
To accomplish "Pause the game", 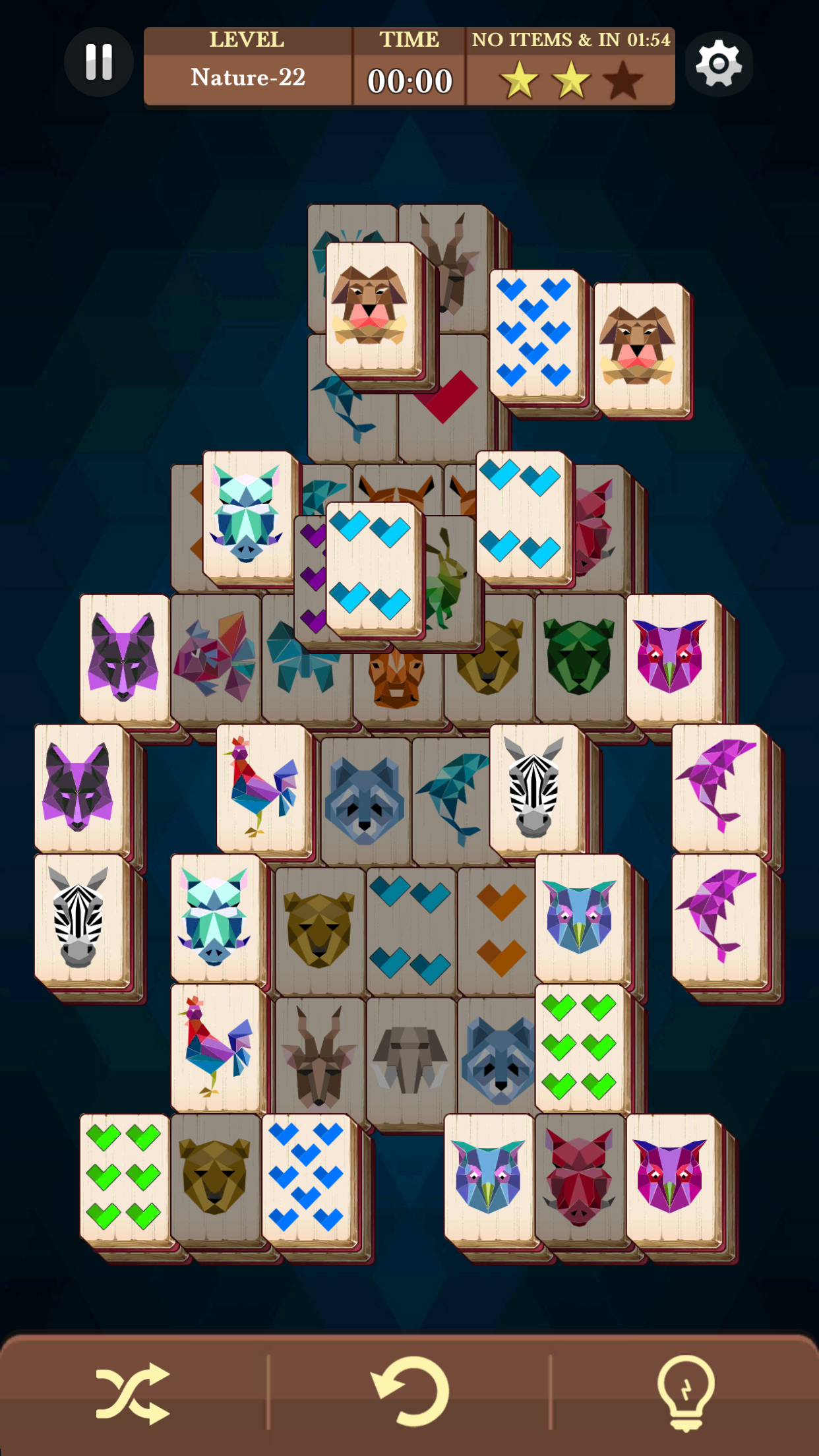I will tap(99, 63).
